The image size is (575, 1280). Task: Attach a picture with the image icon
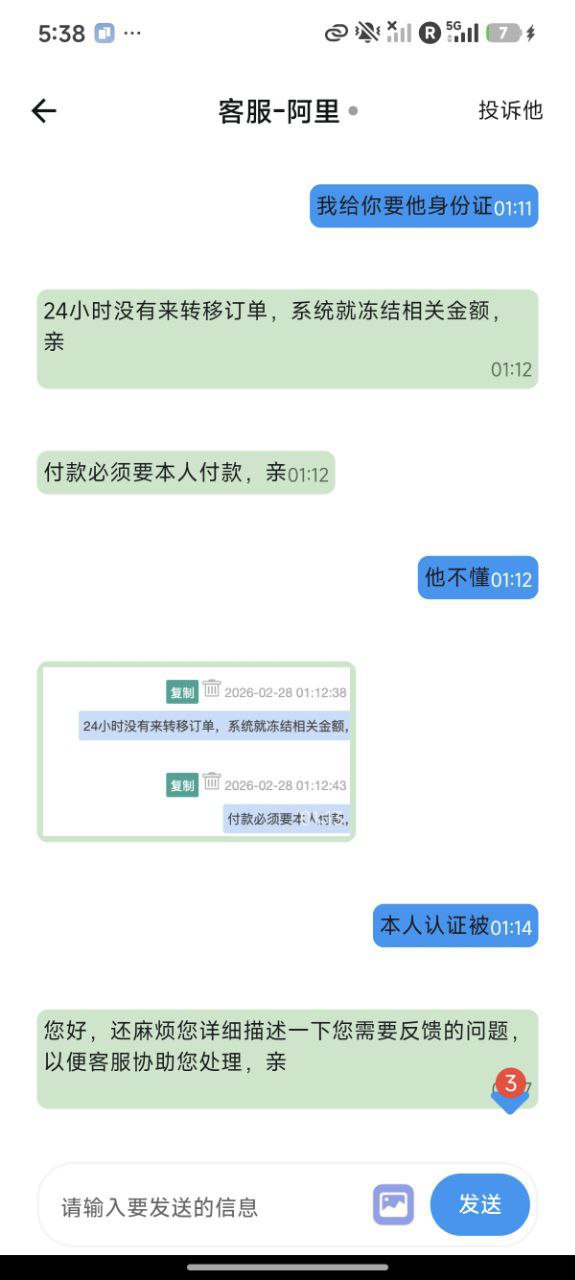point(394,1205)
